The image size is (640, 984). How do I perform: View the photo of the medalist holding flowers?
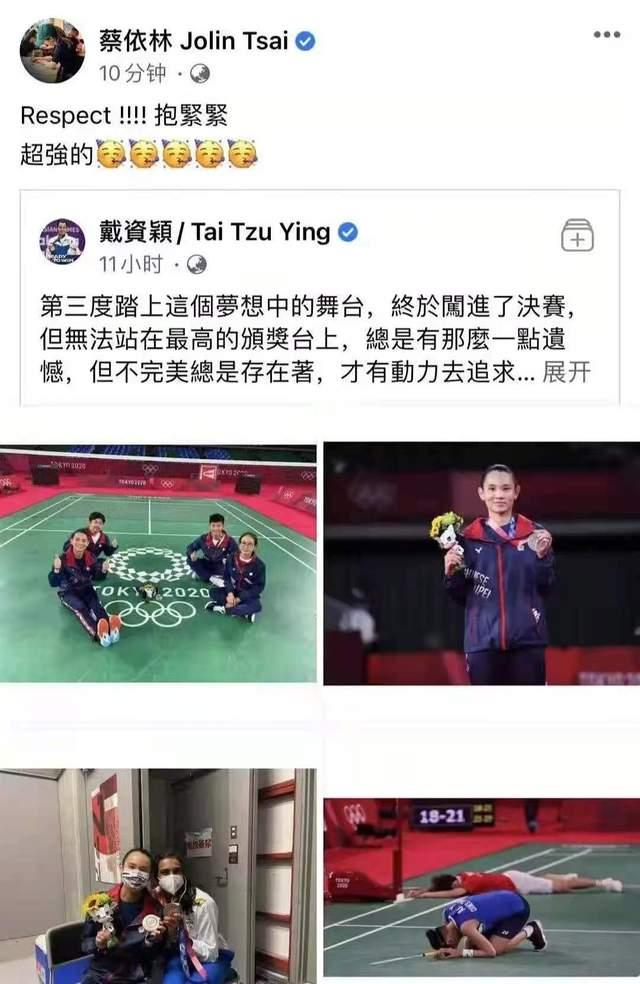(x=481, y=563)
